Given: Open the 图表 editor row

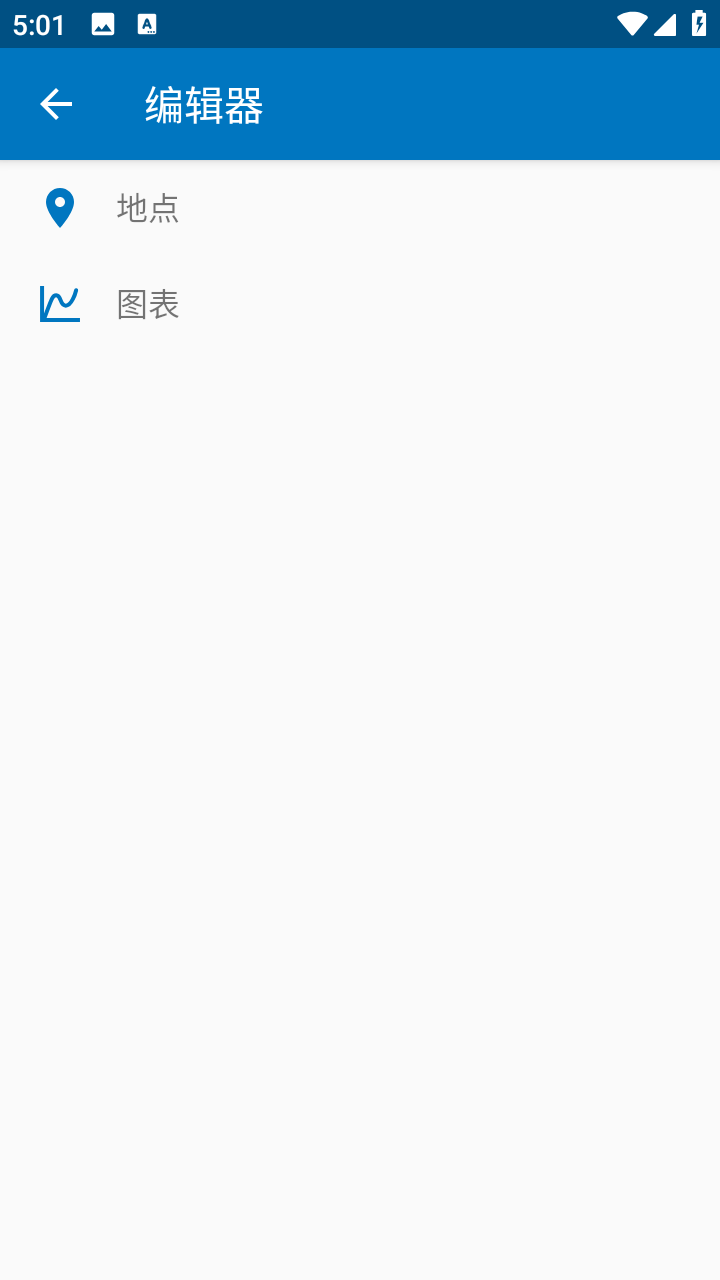Looking at the screenshot, I should pyautogui.click(x=360, y=304).
